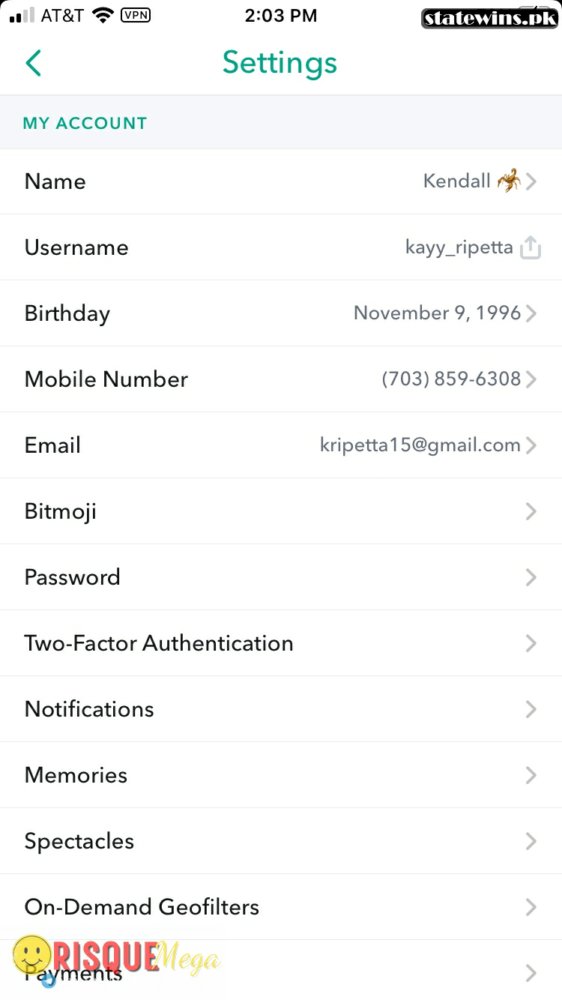This screenshot has width=562, height=1000.
Task: Open On-Demand Geofilters
Action: (281, 907)
